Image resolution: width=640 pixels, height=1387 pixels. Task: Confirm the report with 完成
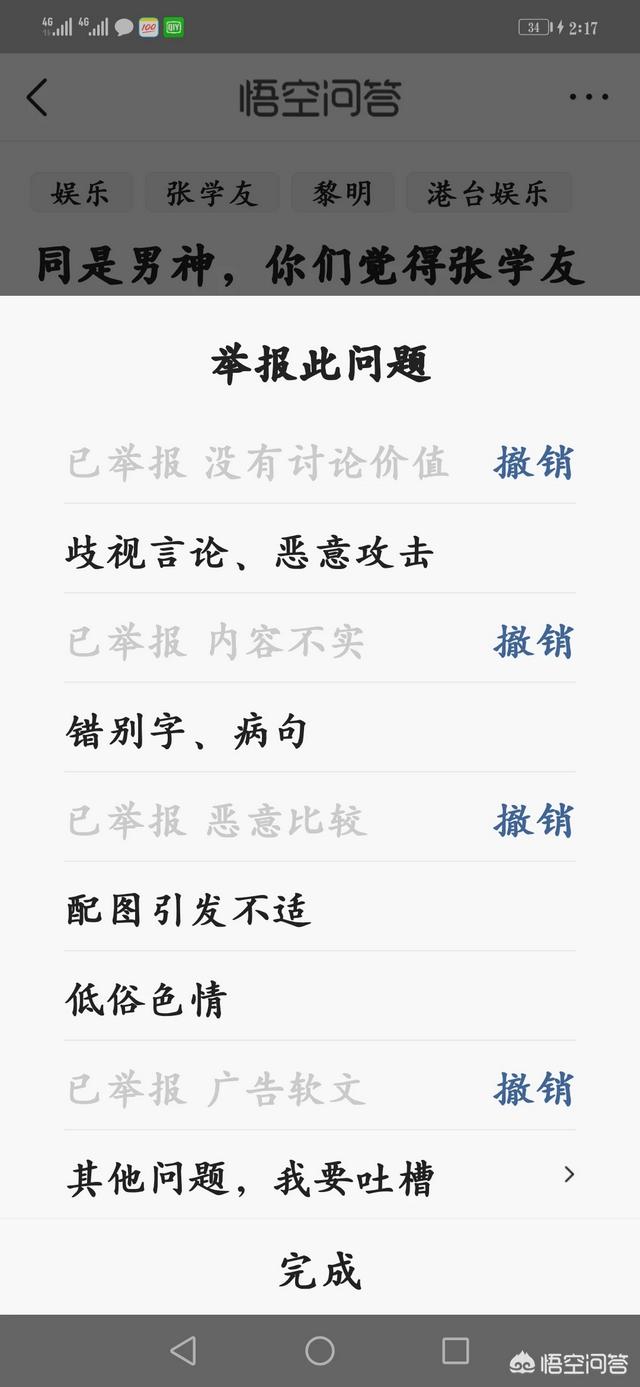coord(320,1271)
